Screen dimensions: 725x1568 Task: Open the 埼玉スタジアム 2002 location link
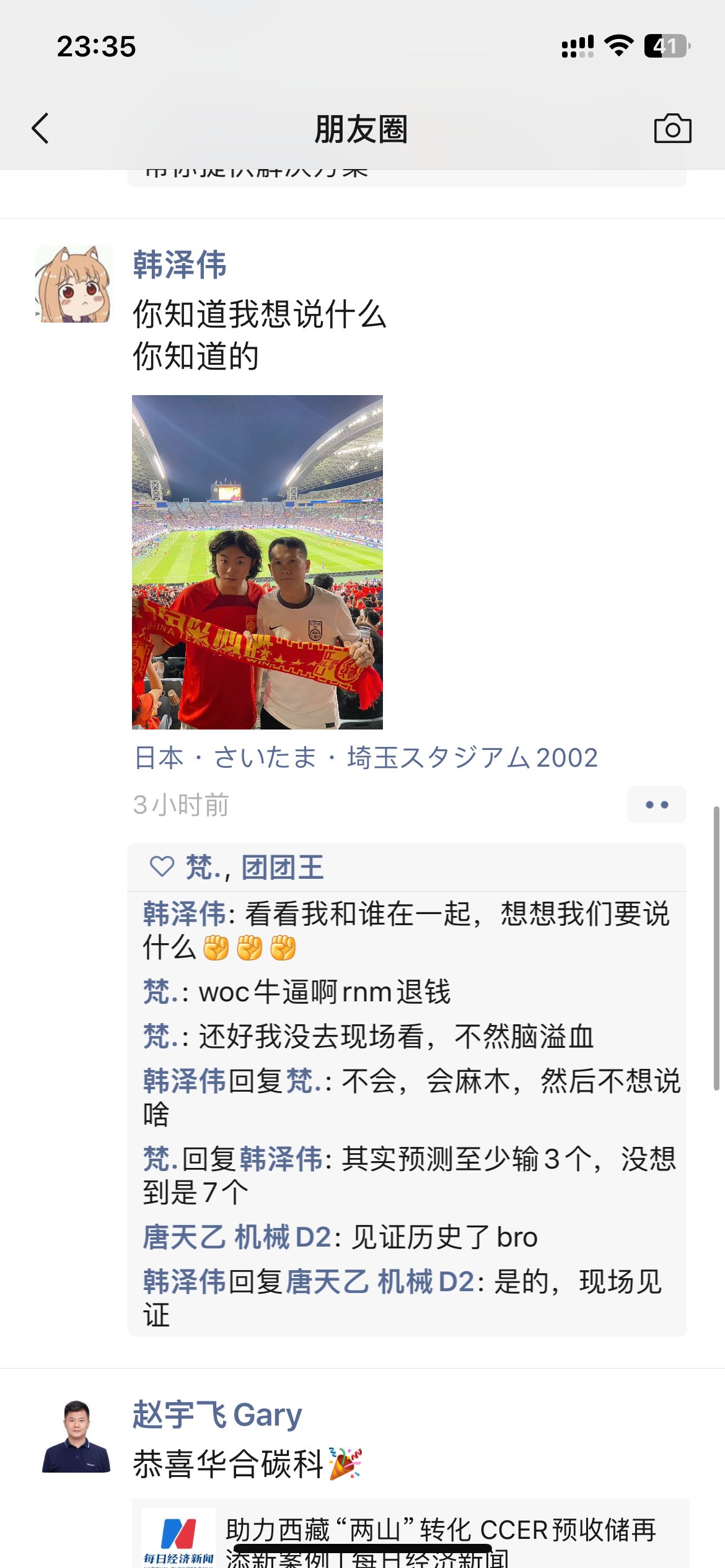coord(366,757)
